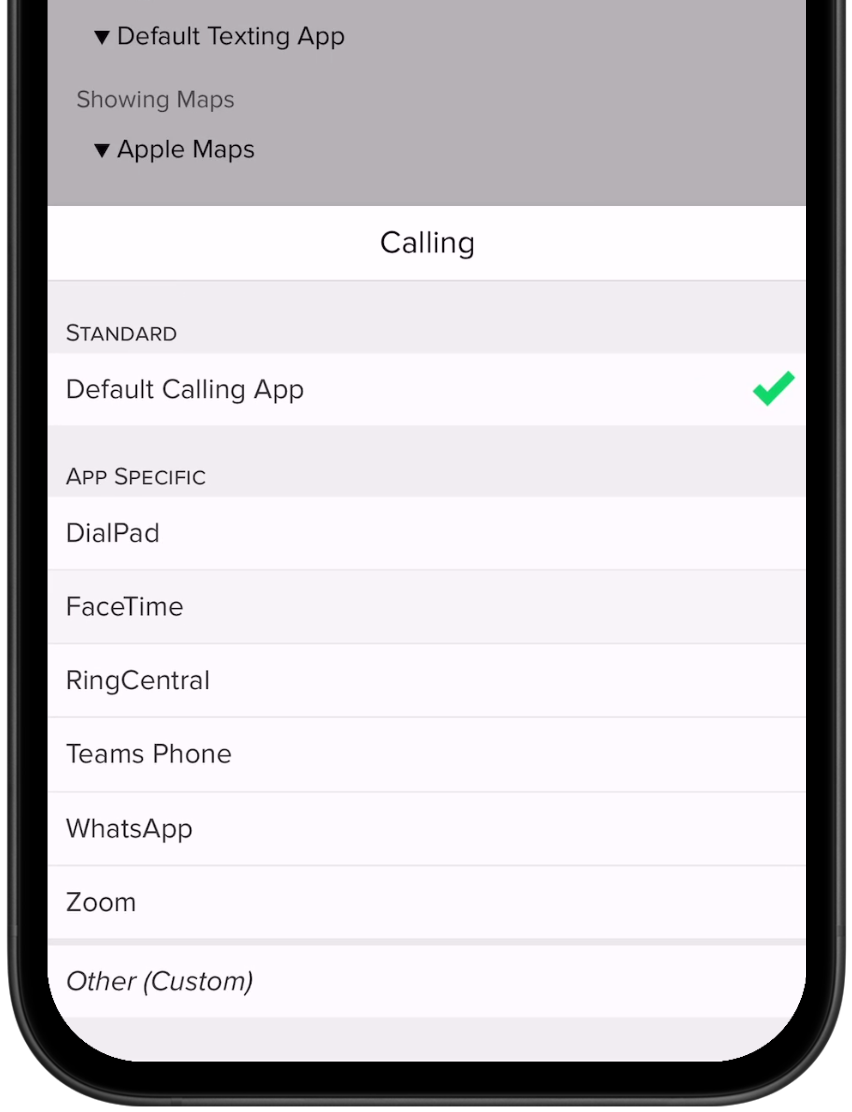This screenshot has height=1112, width=852.
Task: Open the Apple Maps dropdown
Action: coord(174,150)
